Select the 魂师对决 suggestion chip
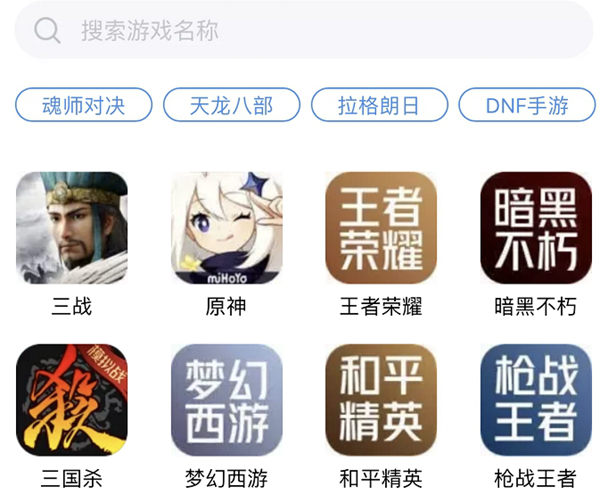This screenshot has width=600, height=503. 83,105
